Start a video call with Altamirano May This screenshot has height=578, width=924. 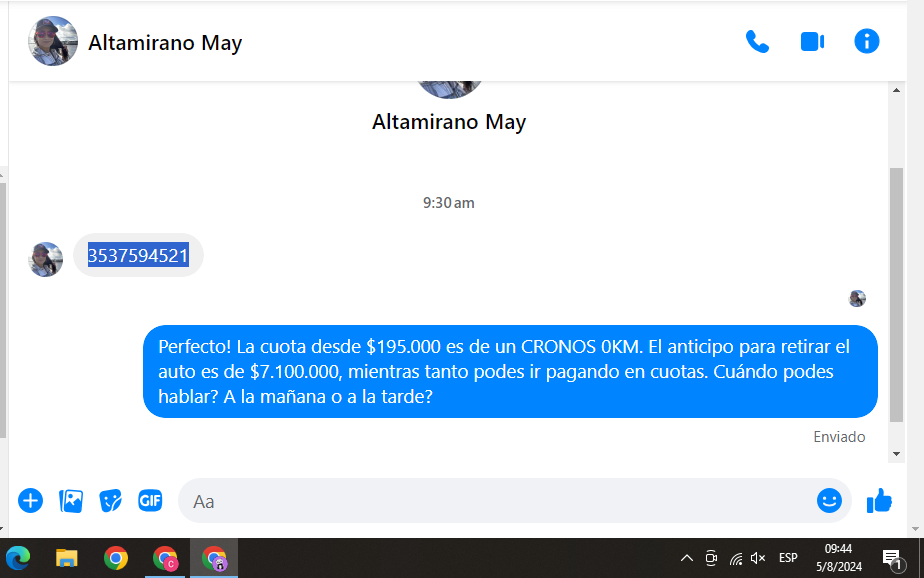[811, 42]
